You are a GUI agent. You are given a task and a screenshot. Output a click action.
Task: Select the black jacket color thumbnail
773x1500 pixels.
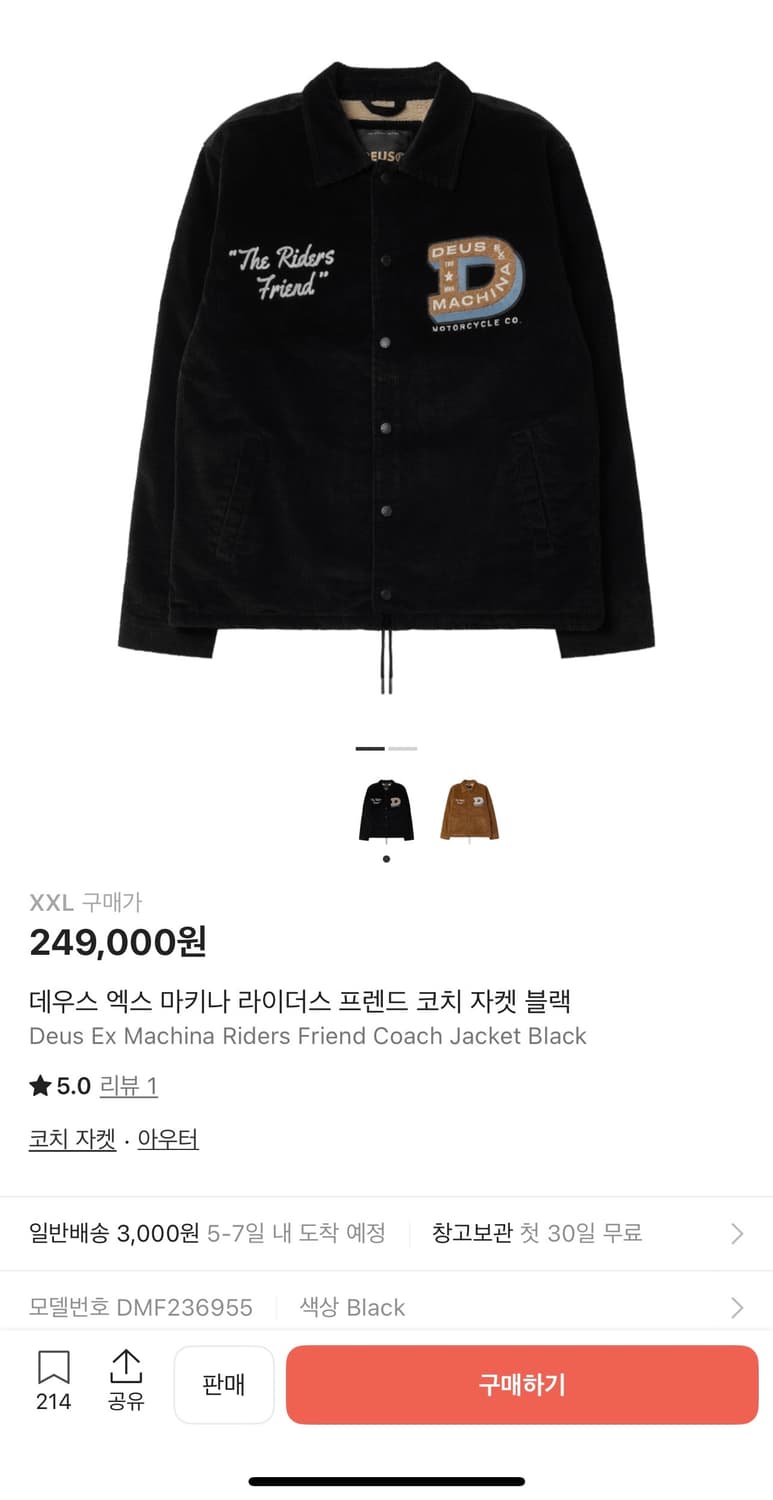pyautogui.click(x=386, y=810)
